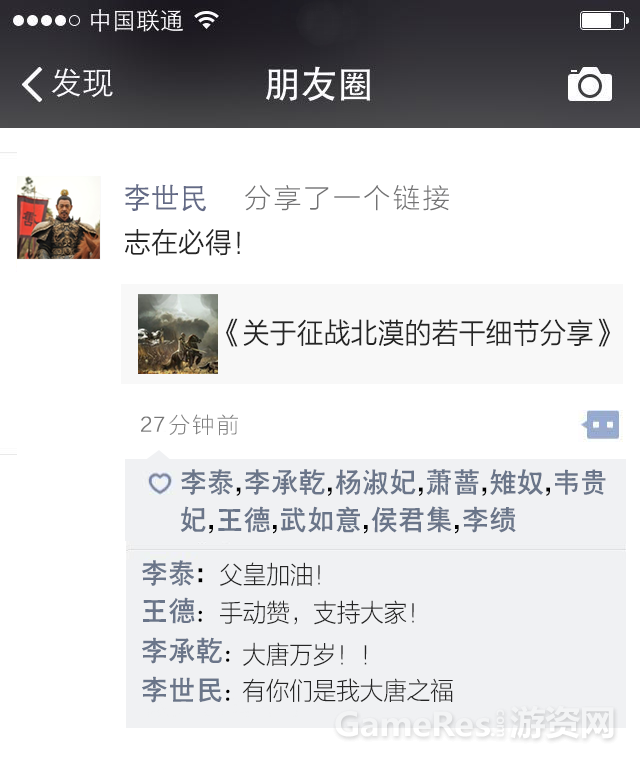The image size is (640, 758).
Task: Open 侯君集's profile from the likes list
Action: pos(411,520)
